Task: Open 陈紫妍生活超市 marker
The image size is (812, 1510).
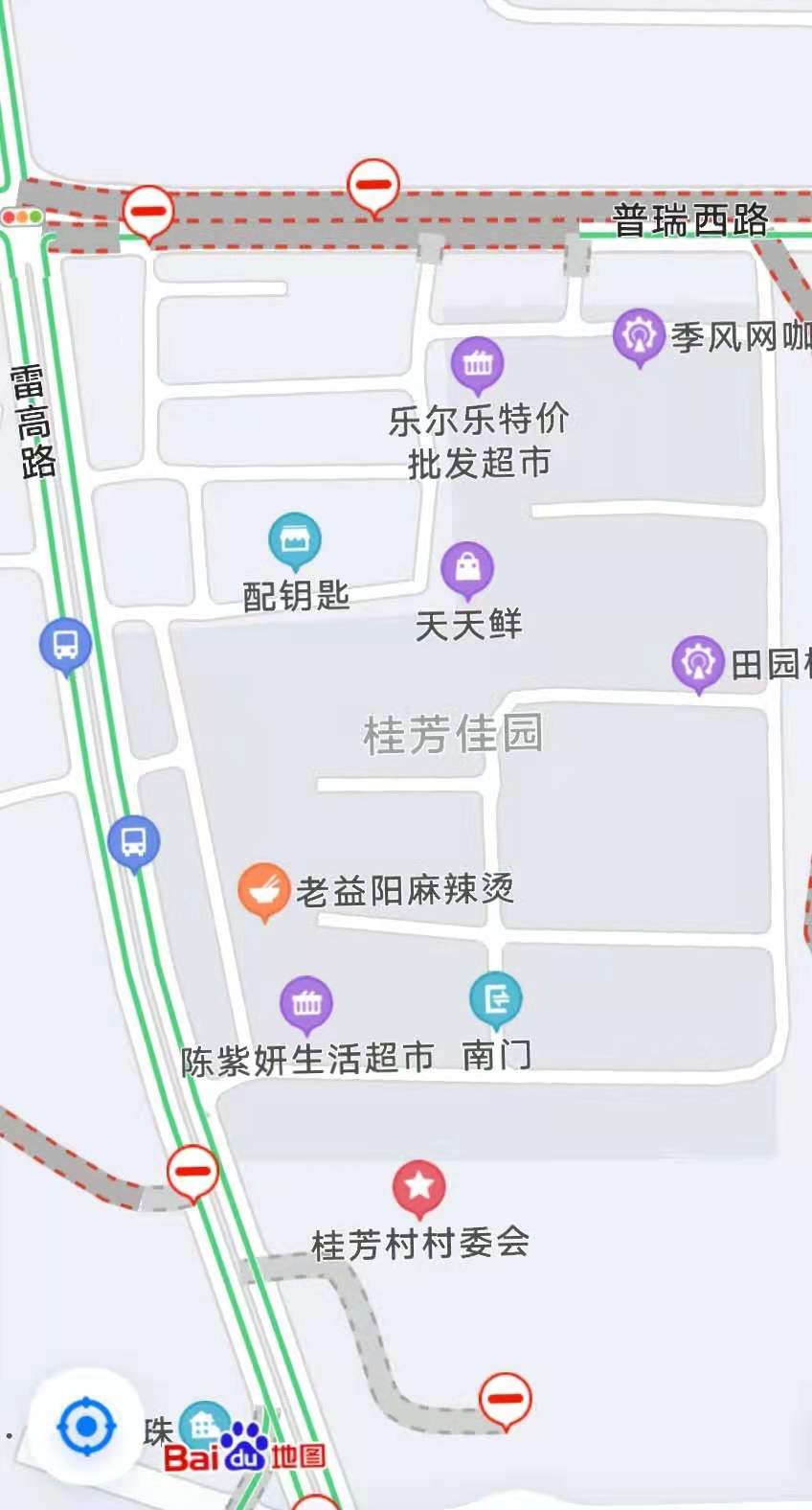Action: pos(305,1004)
